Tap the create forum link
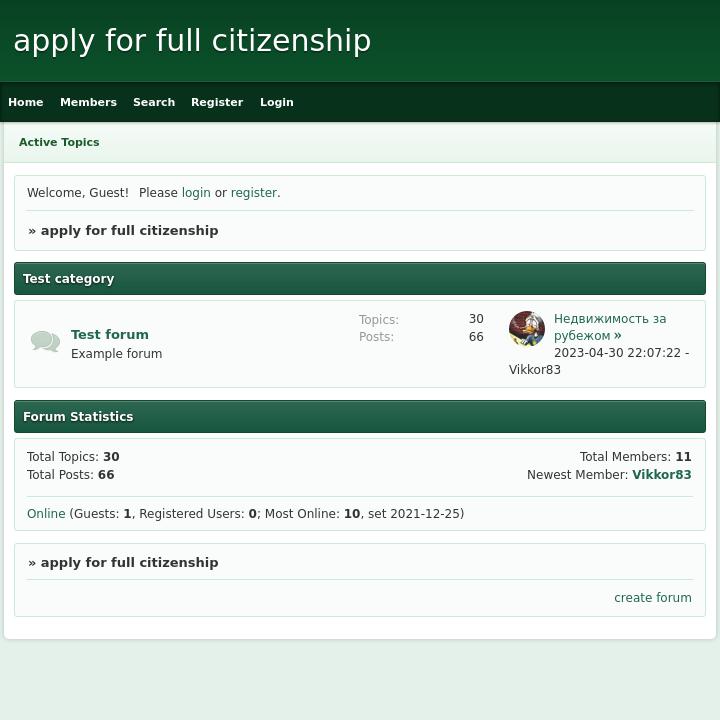 click(x=652, y=598)
